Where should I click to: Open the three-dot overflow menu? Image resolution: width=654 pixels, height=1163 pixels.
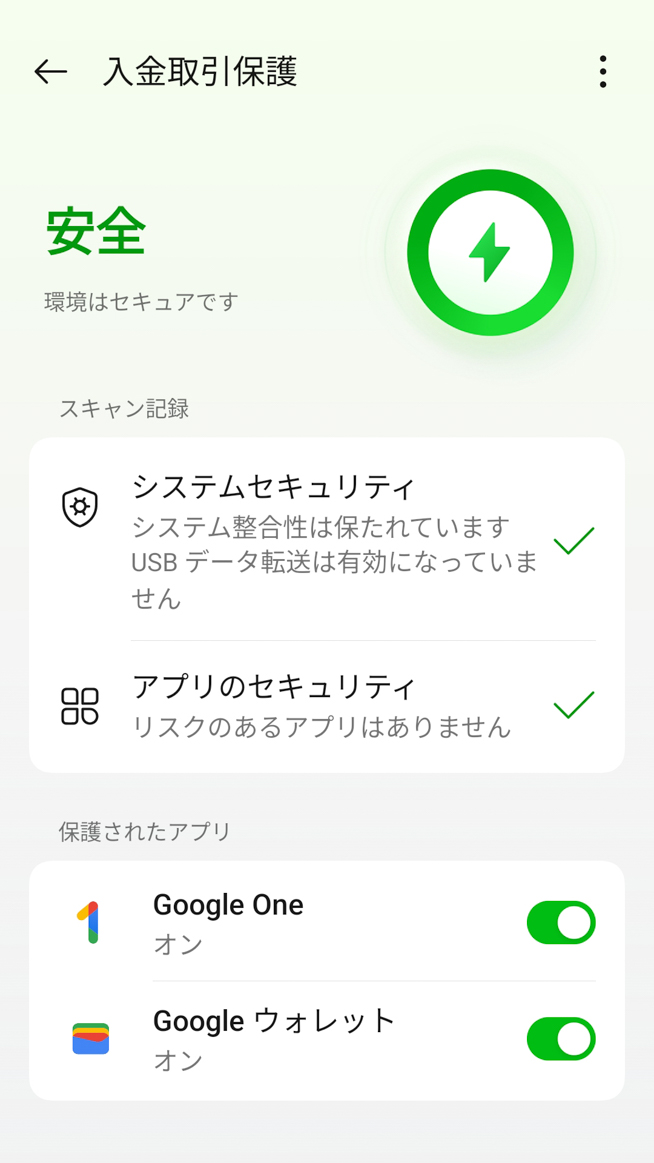coord(602,72)
